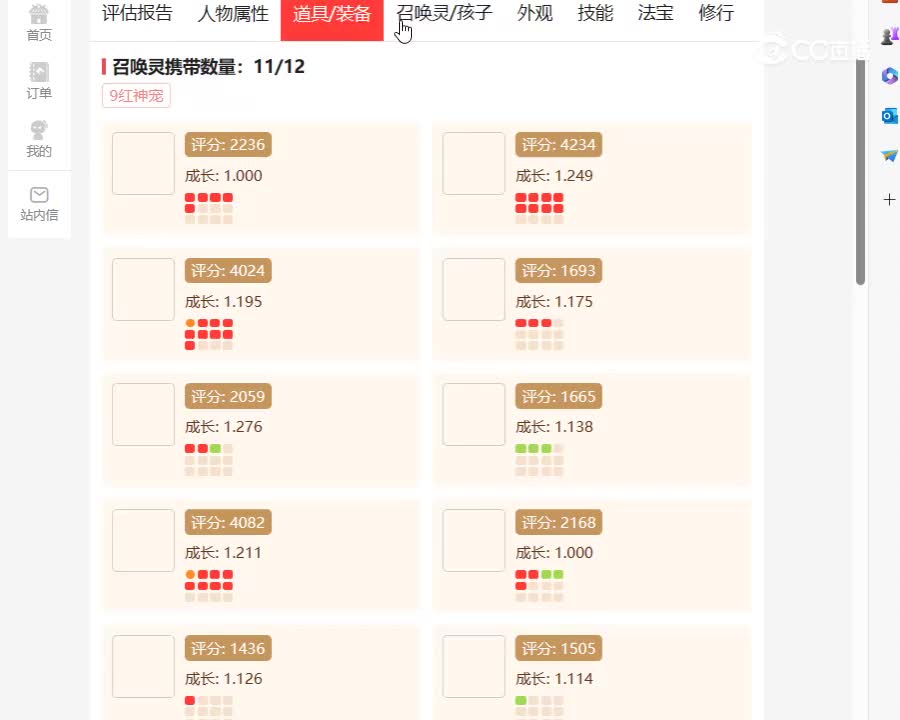Open 我的 profile section
This screenshot has width=900, height=720.
point(39,139)
